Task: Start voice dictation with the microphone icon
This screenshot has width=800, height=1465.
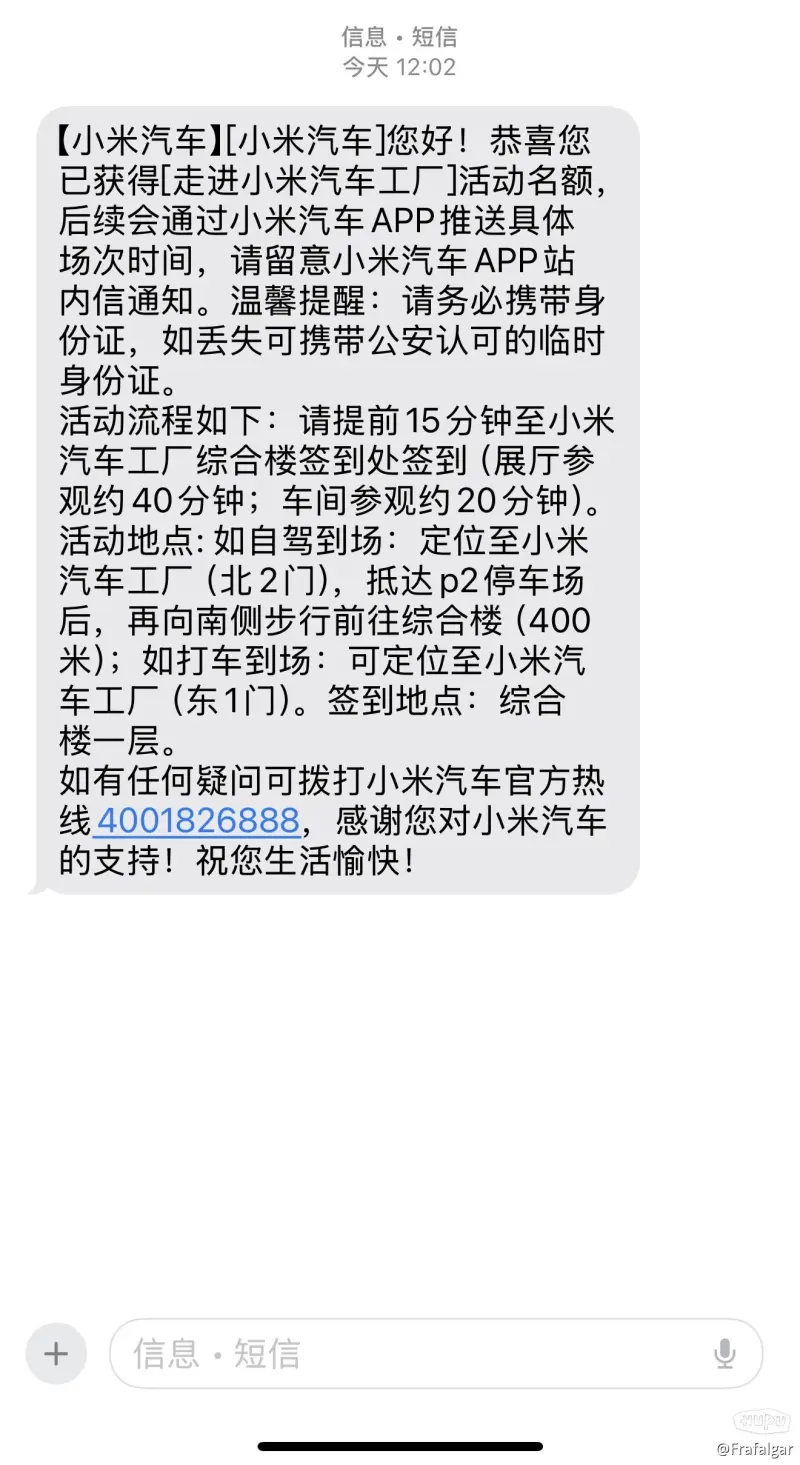Action: [724, 1354]
